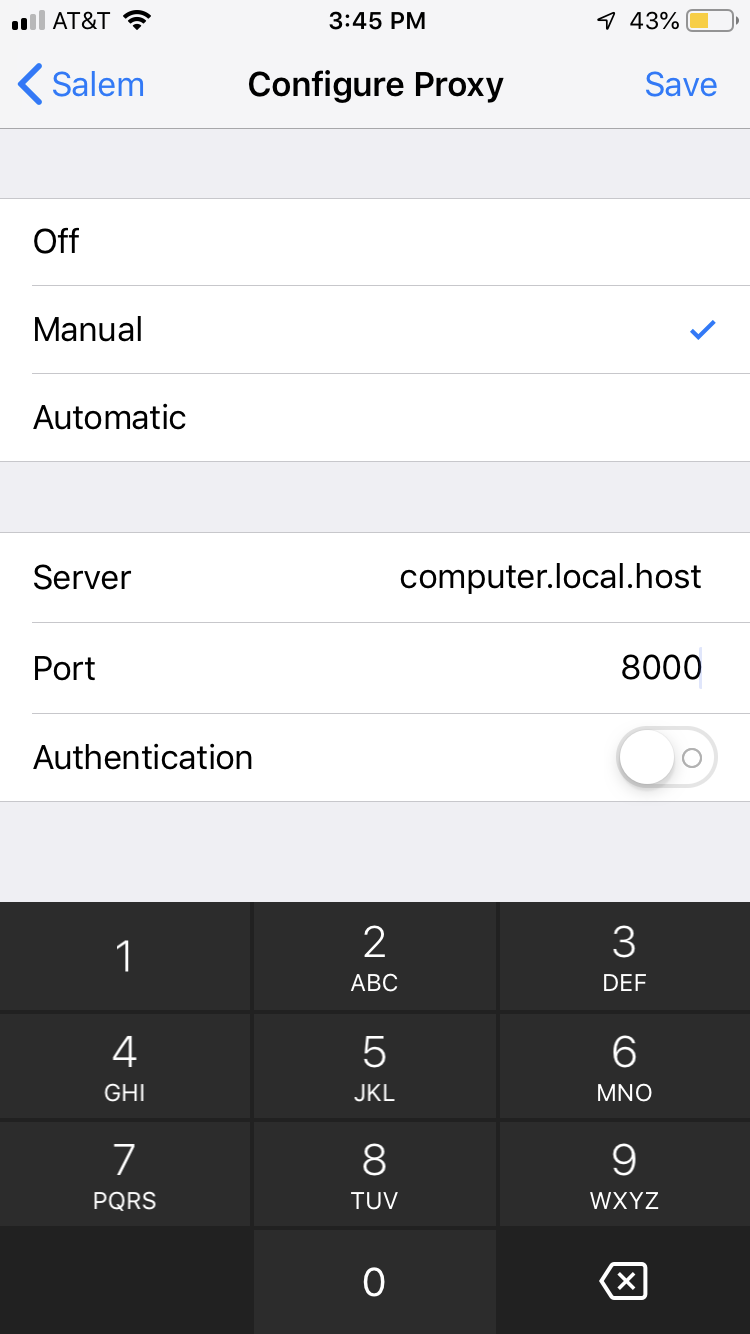Viewport: 750px width, 1334px height.
Task: Type digit 0 on the keypad
Action: [x=374, y=1281]
